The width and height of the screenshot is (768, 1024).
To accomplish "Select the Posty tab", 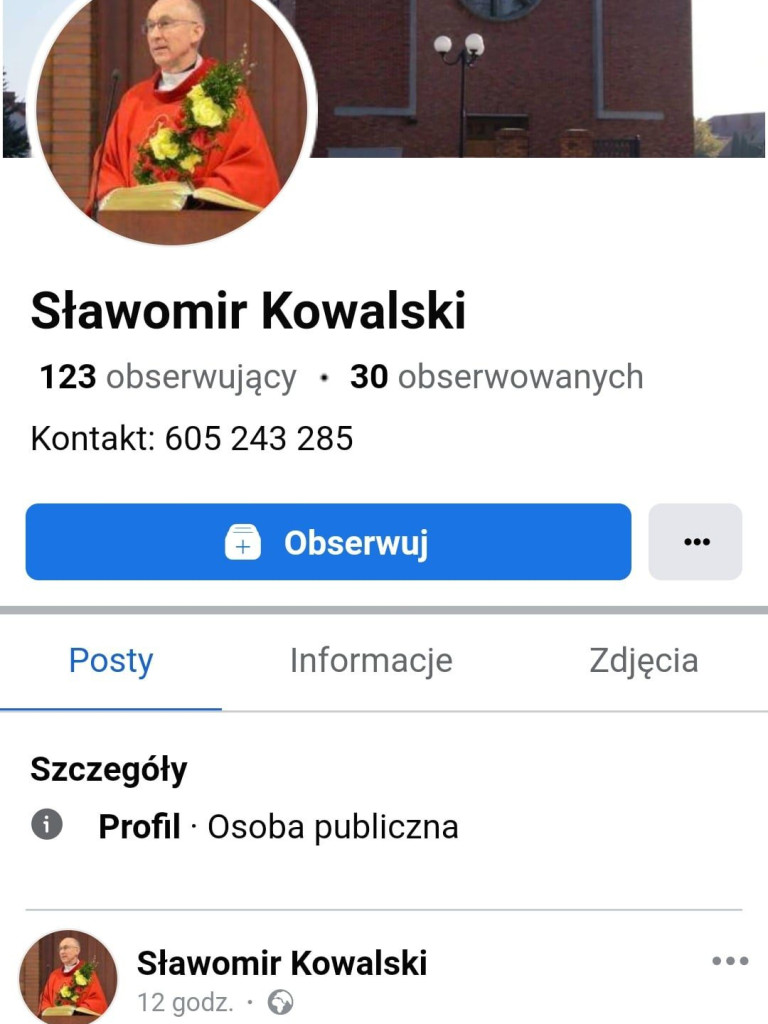I will [x=111, y=661].
